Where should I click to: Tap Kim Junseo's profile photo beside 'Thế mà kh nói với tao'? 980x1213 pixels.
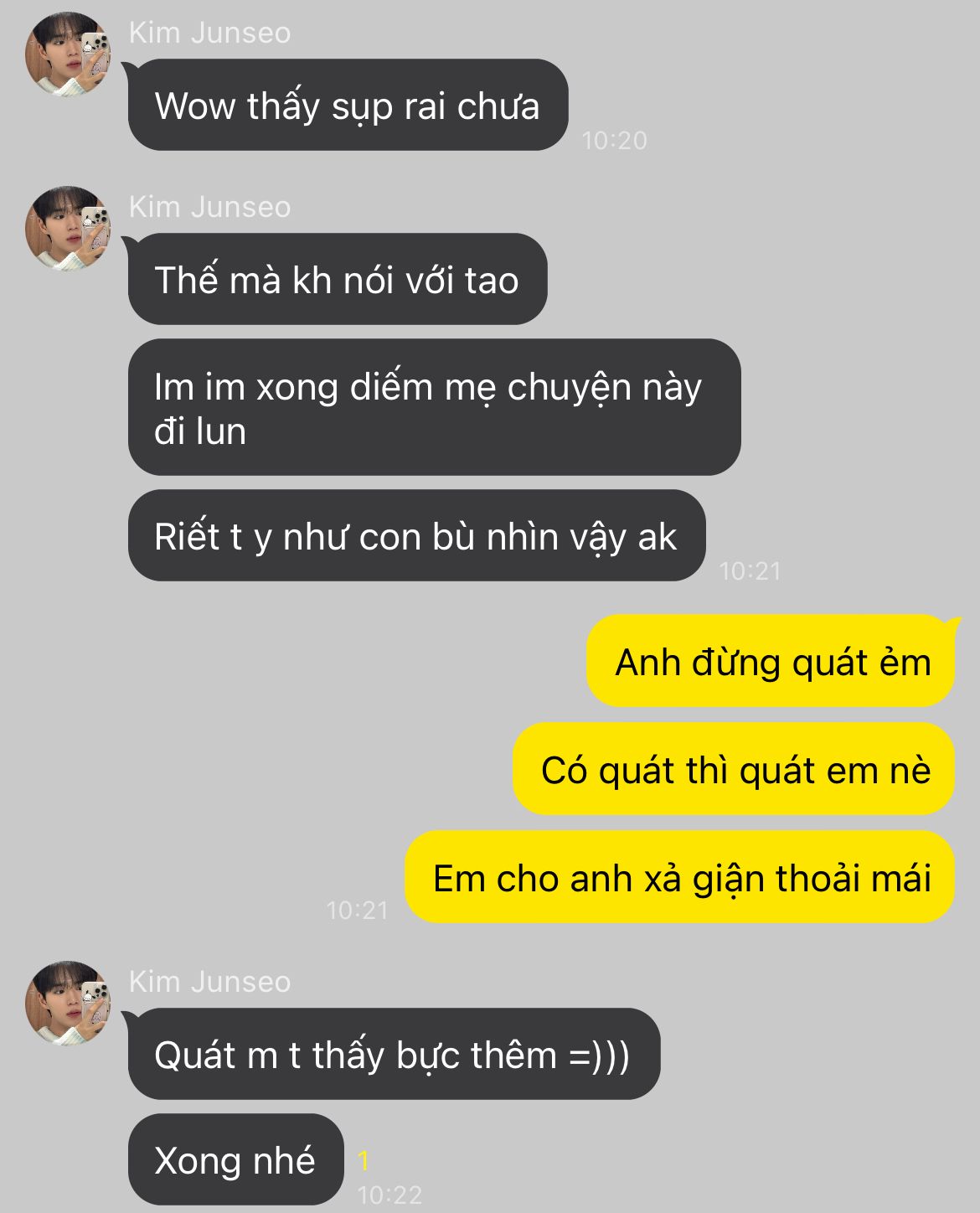pyautogui.click(x=69, y=229)
